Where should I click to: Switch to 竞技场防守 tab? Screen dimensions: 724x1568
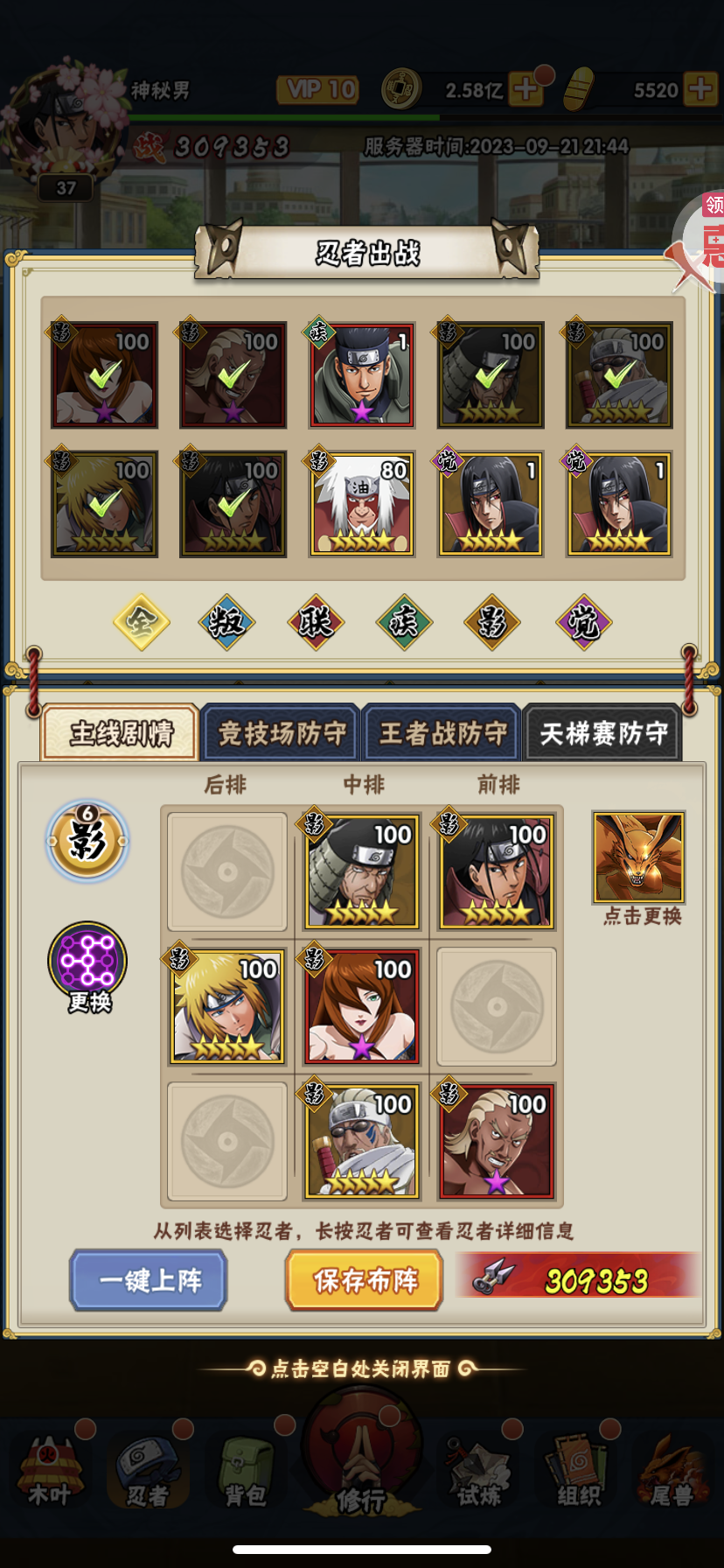[x=281, y=733]
